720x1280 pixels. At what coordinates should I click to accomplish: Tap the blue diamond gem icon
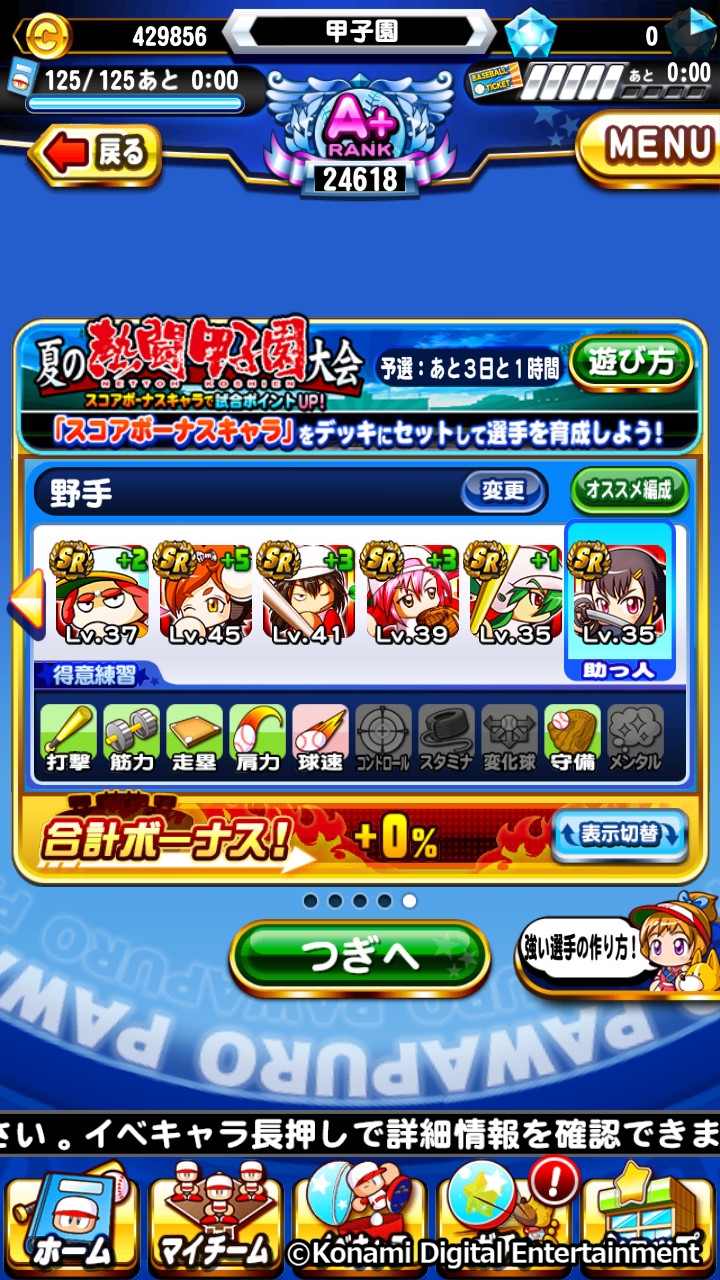(x=530, y=34)
